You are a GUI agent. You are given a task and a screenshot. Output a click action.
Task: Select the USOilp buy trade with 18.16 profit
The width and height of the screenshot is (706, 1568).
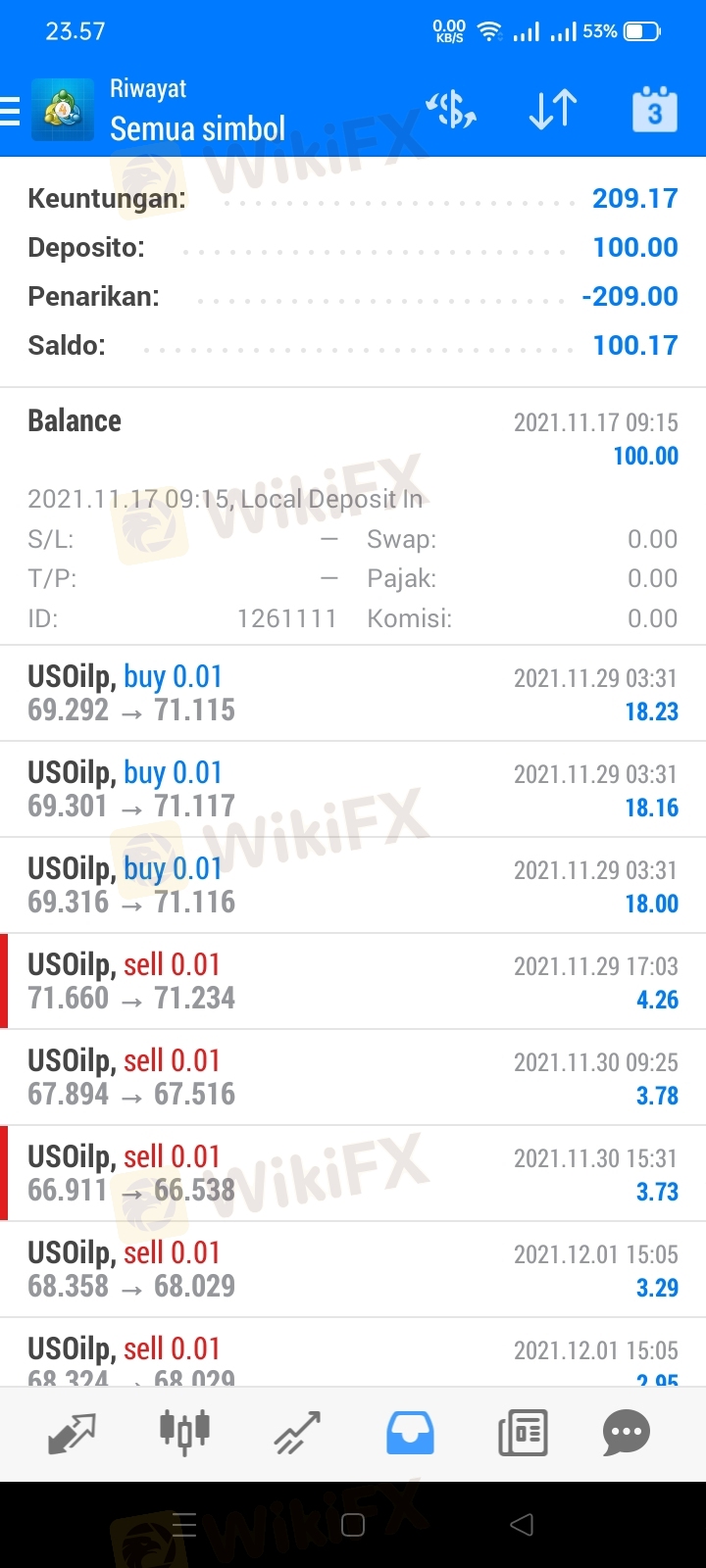353,789
